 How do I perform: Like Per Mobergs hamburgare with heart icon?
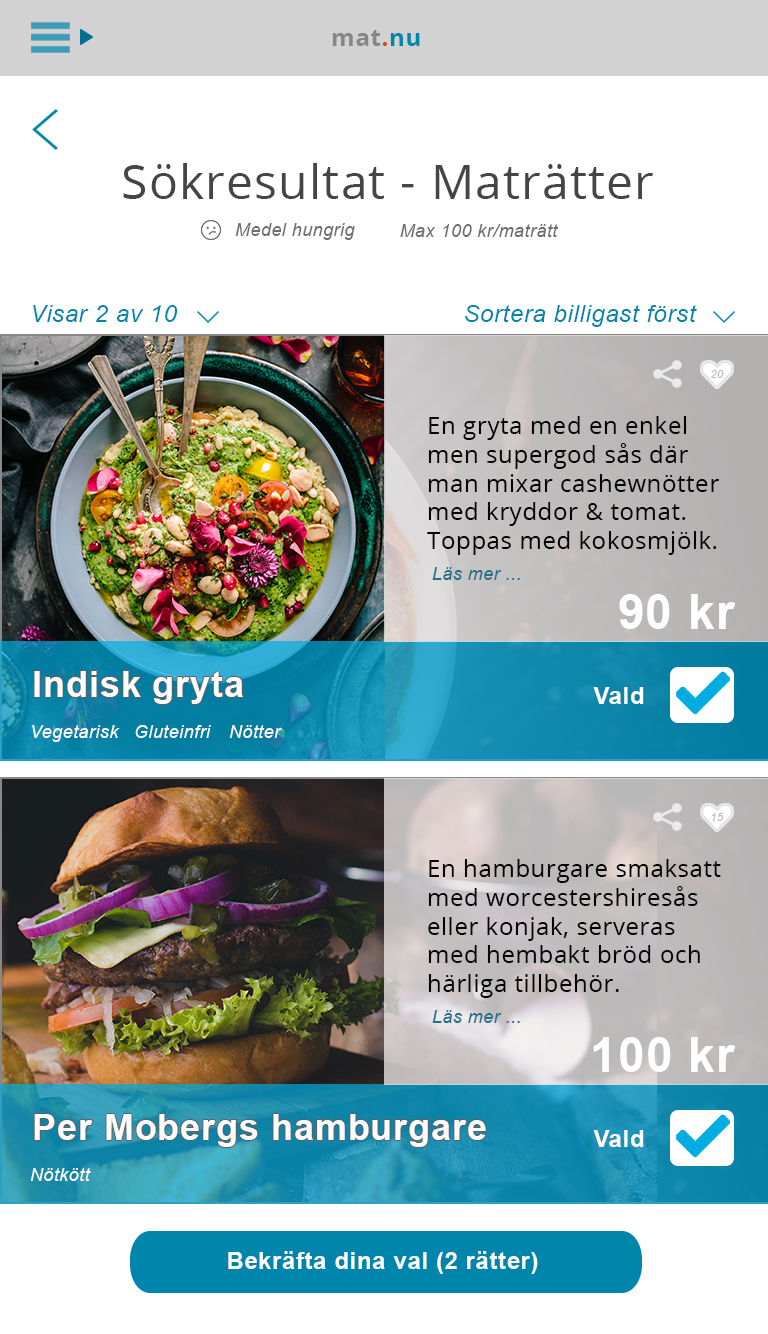pos(716,818)
